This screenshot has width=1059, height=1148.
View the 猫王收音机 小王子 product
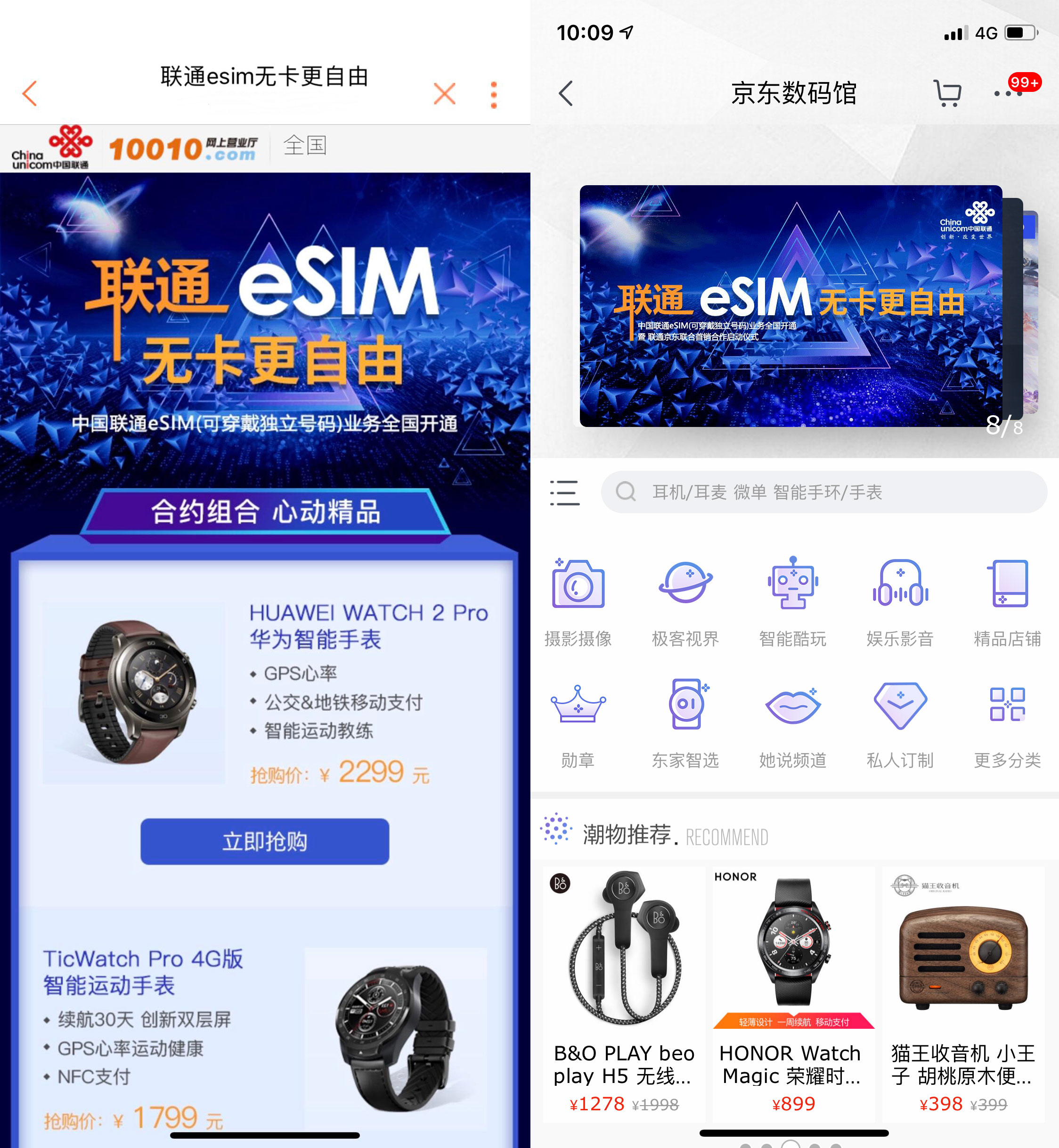click(x=963, y=992)
